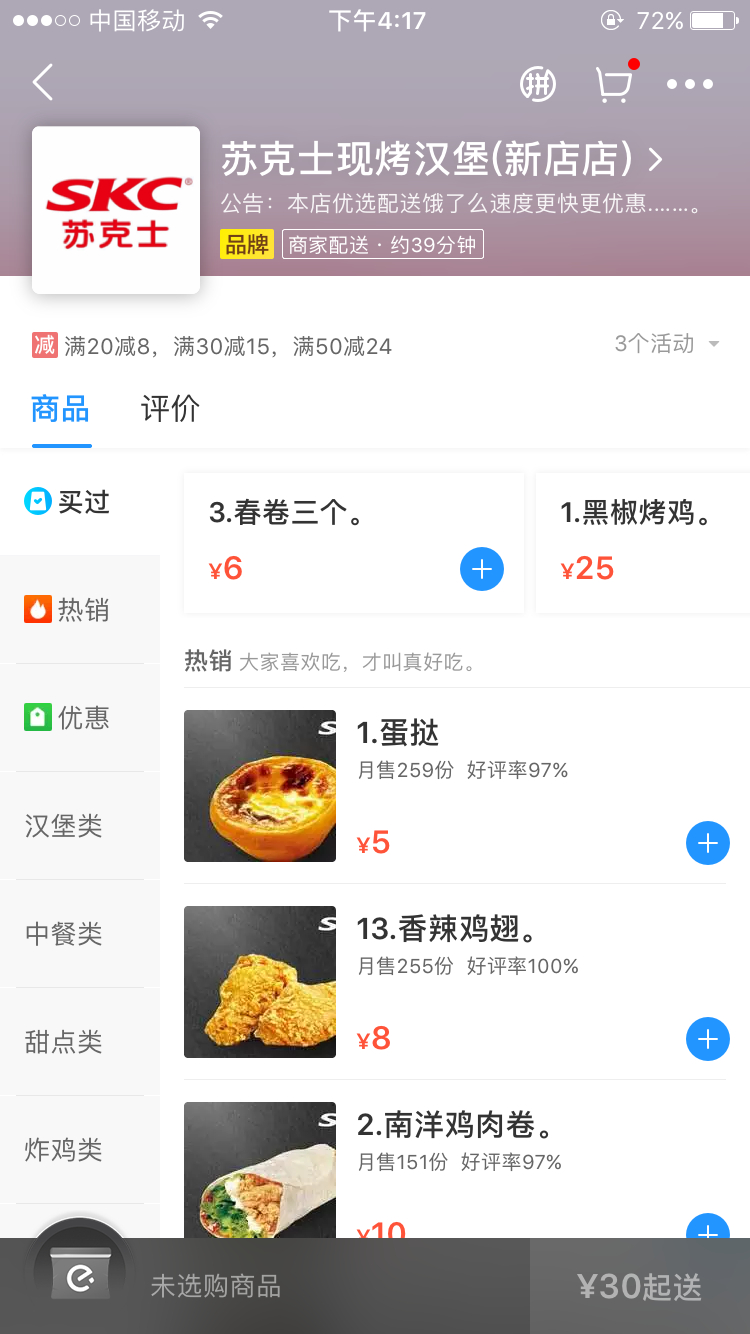Open the 中餐类 category
This screenshot has height=1334, width=750.
80,933
